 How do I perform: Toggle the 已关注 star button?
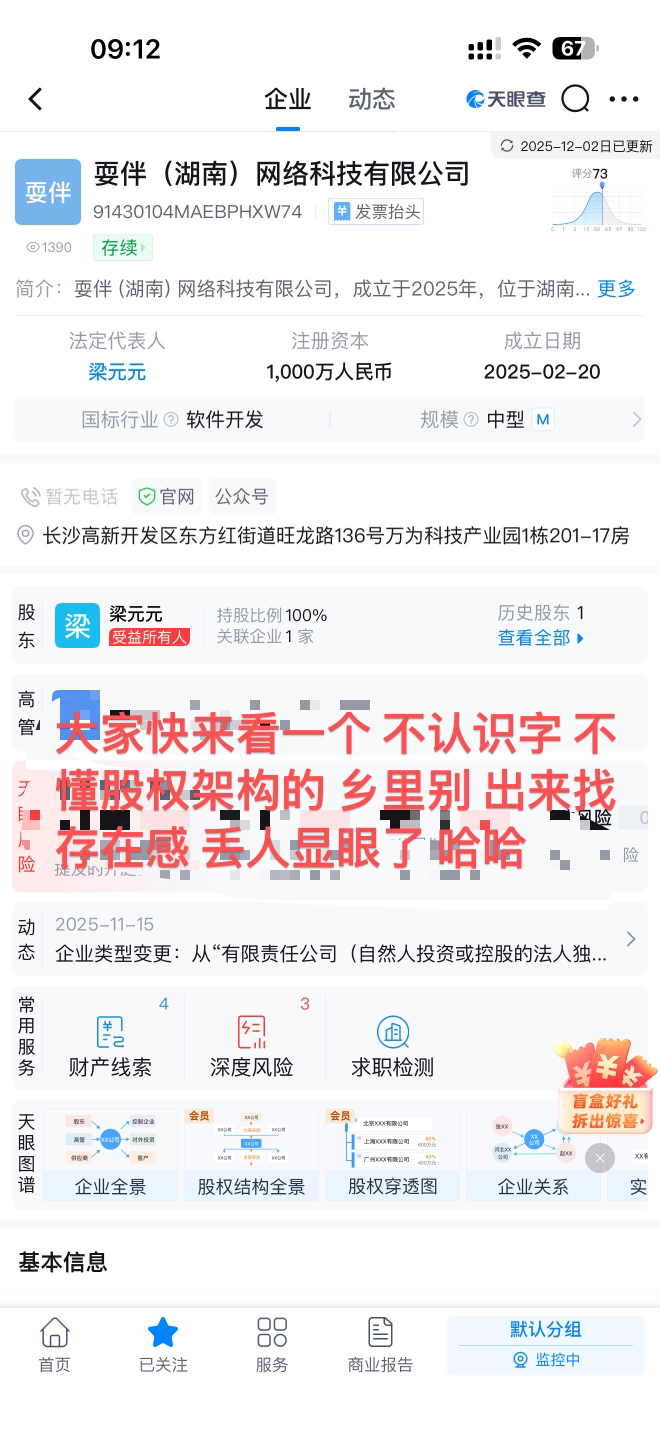[163, 1345]
